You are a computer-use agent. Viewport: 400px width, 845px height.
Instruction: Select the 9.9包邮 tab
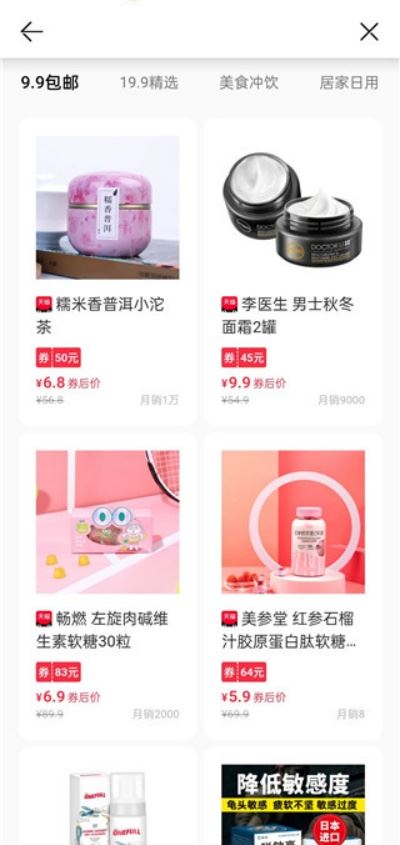pyautogui.click(x=50, y=83)
